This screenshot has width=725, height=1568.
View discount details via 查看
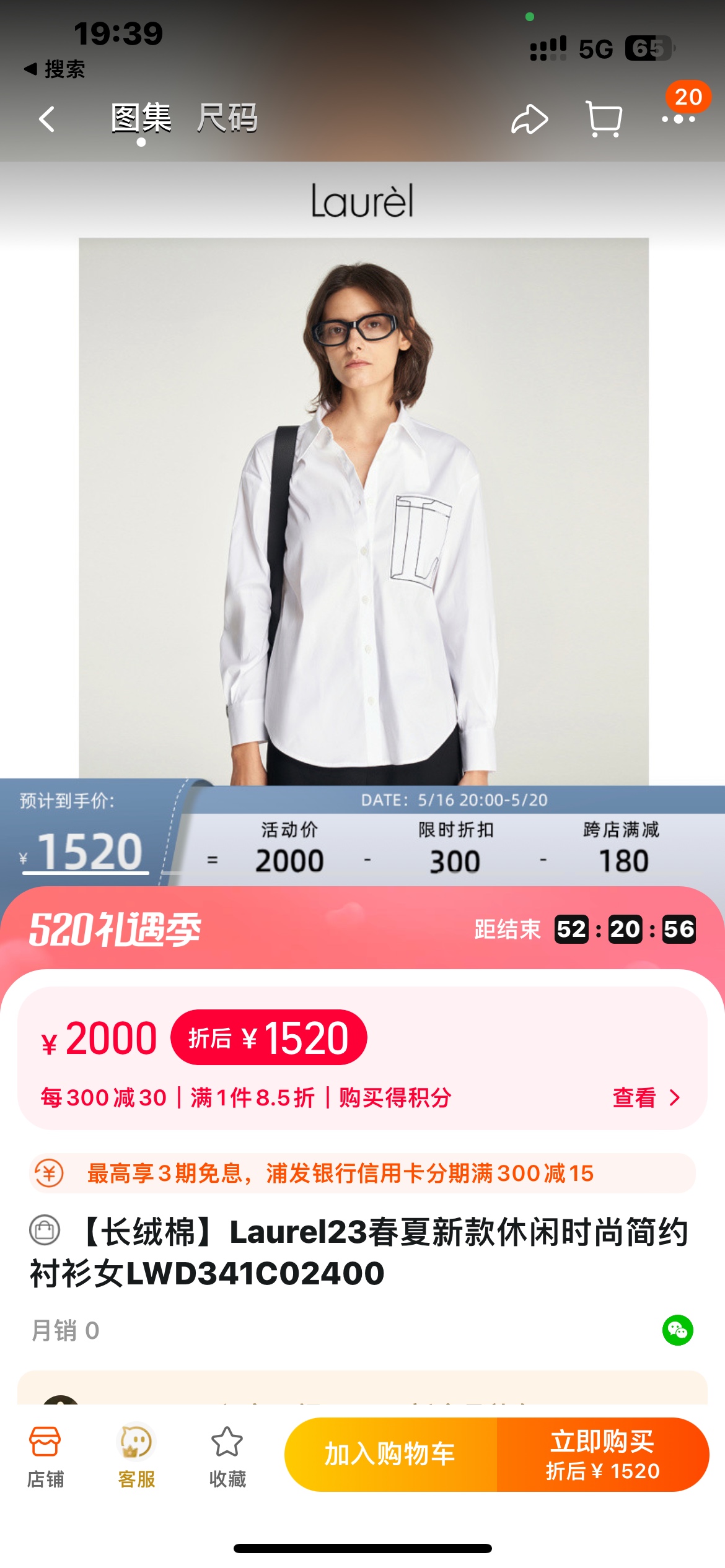click(x=645, y=1098)
